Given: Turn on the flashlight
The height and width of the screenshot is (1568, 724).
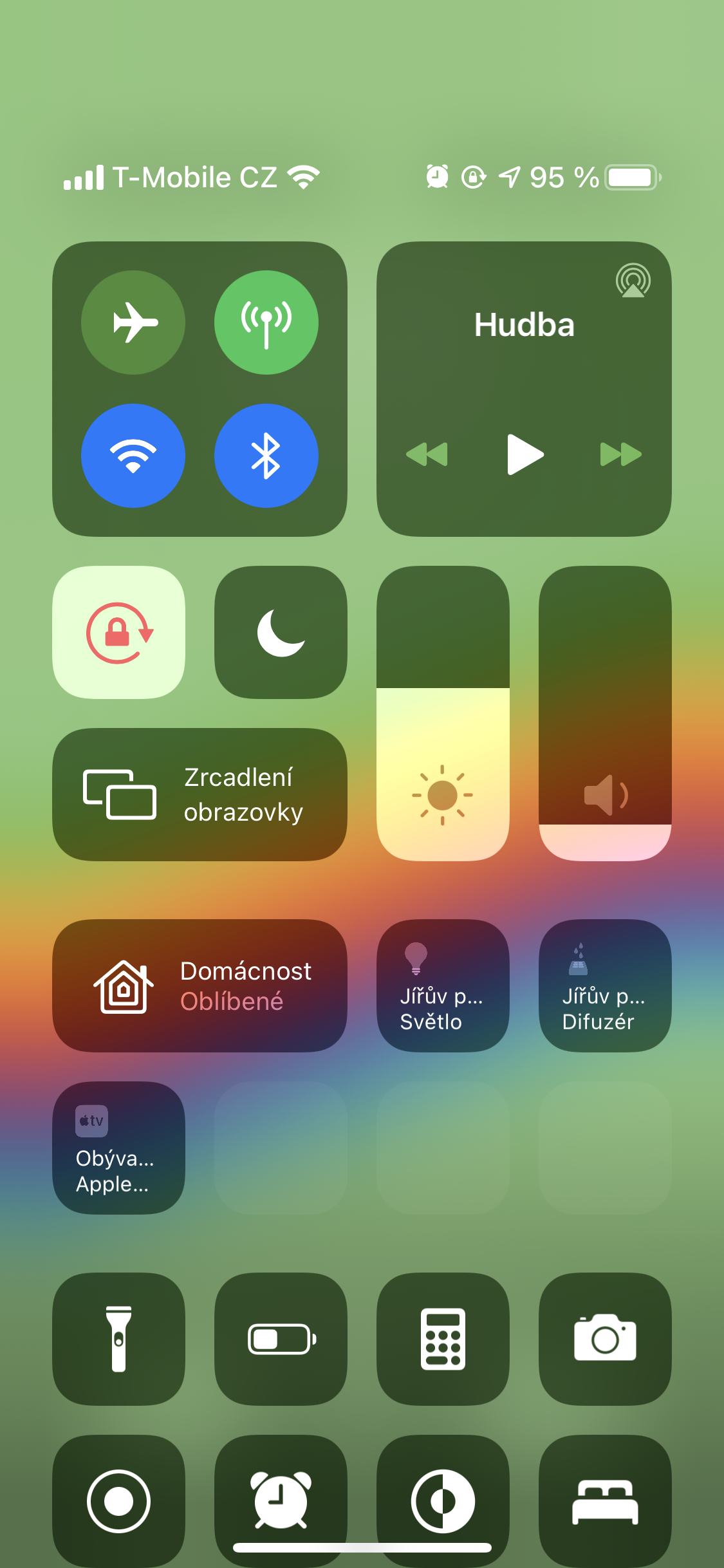Looking at the screenshot, I should coord(119,1339).
